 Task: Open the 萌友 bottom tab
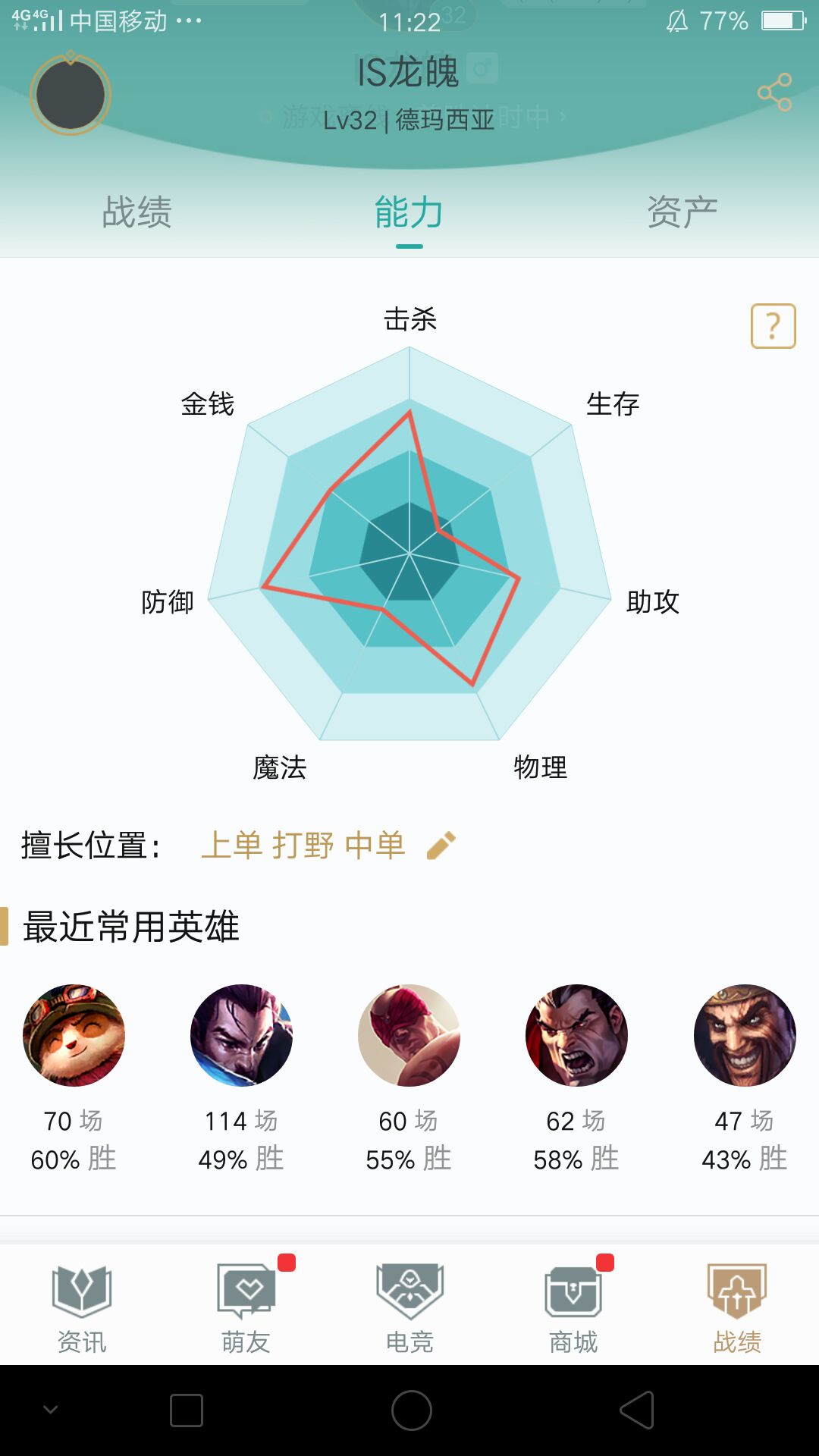click(246, 1307)
